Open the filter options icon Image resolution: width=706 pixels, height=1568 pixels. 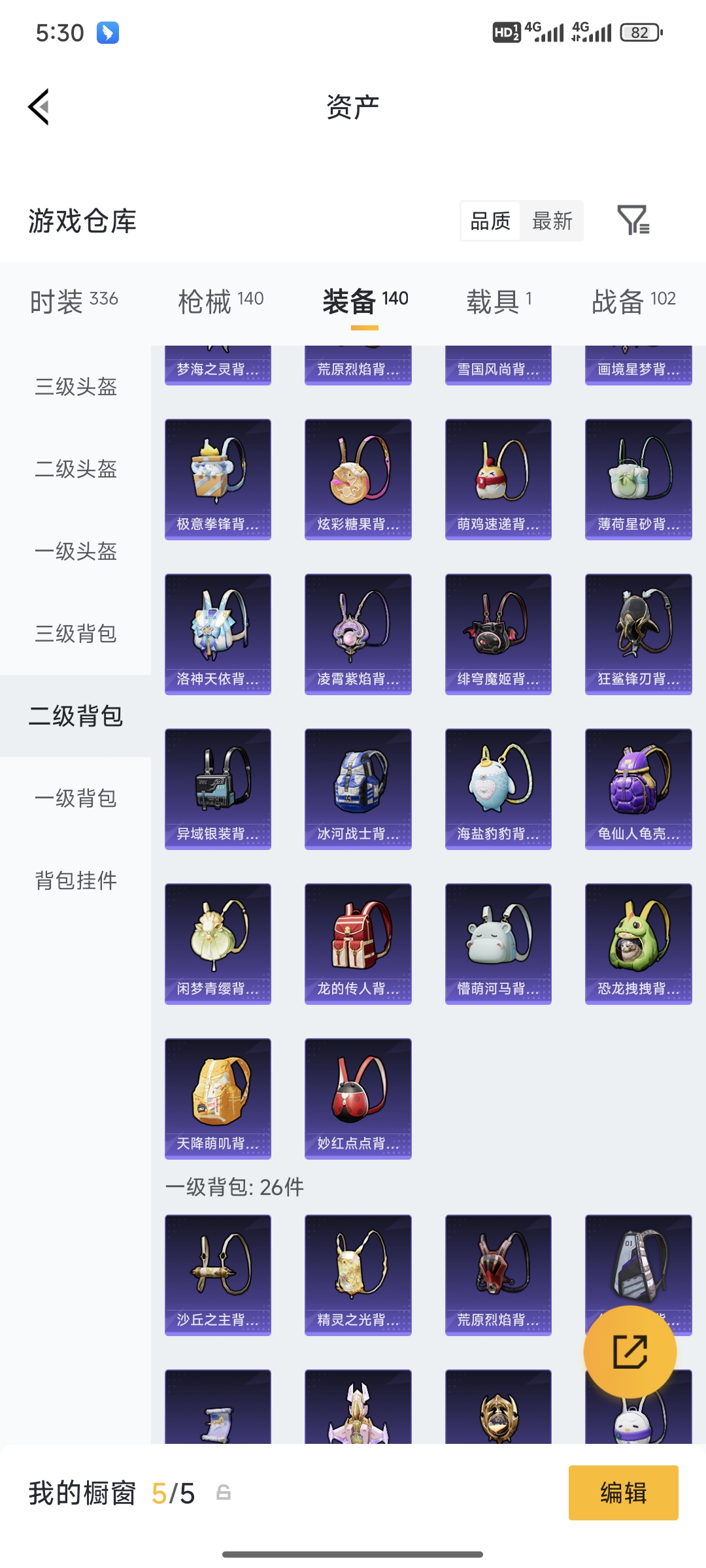[633, 221]
